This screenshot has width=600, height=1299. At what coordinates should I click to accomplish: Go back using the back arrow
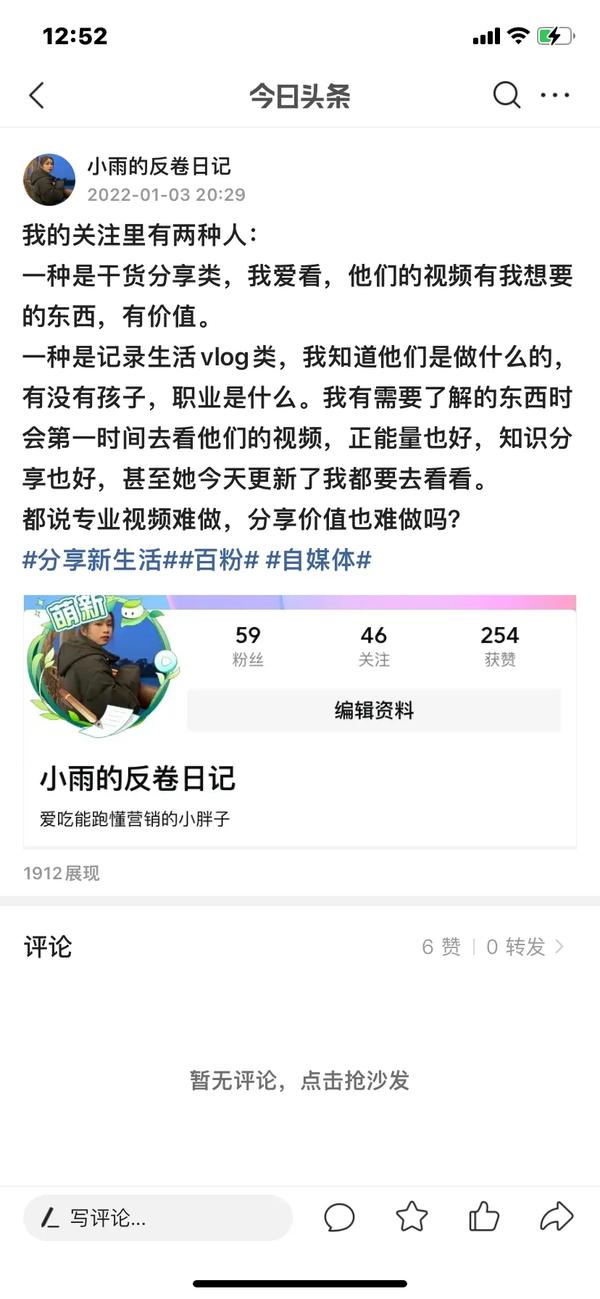[x=37, y=96]
